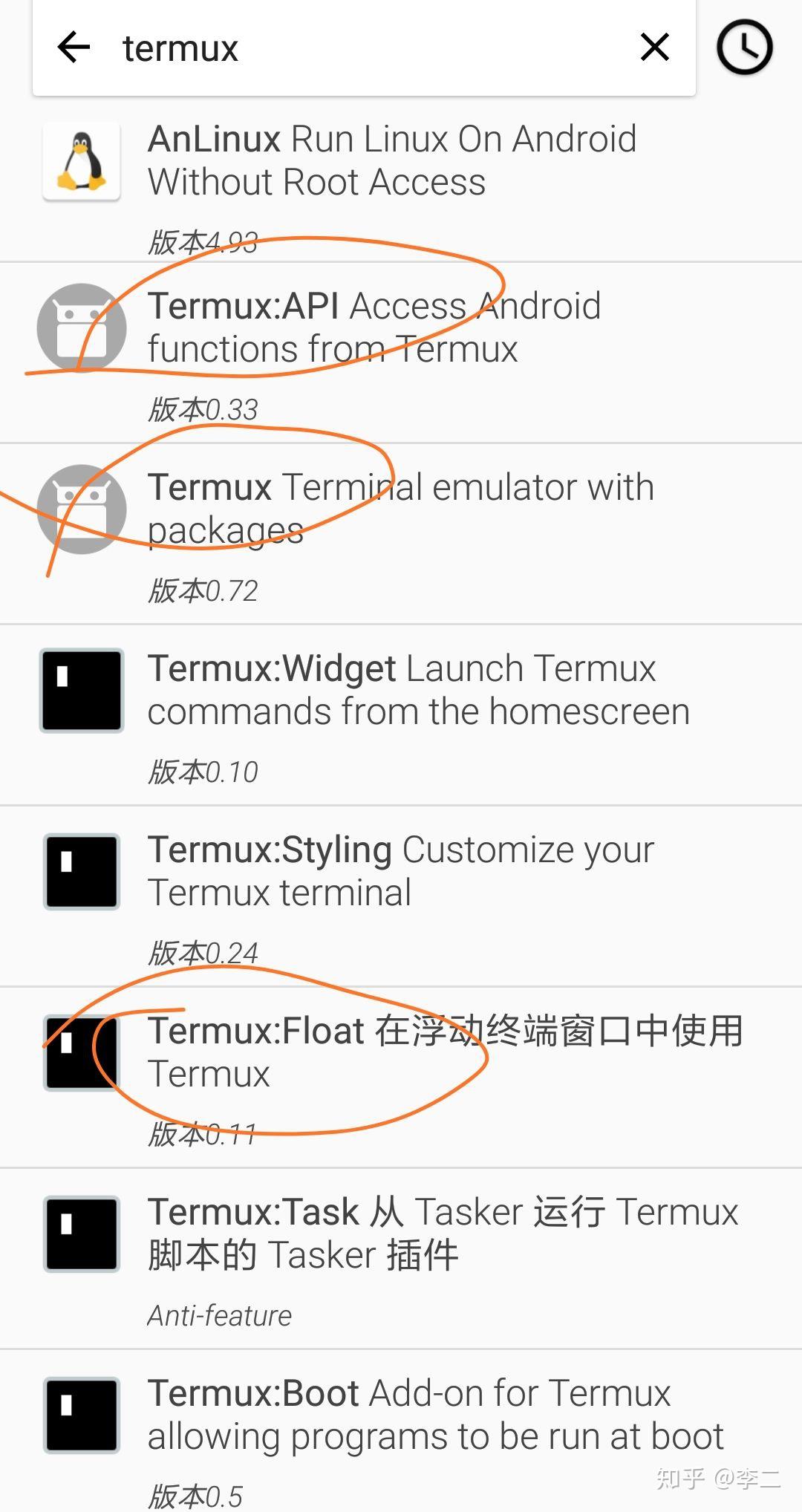Tap the AnLinux penguin app icon
The image size is (802, 1512).
81,162
